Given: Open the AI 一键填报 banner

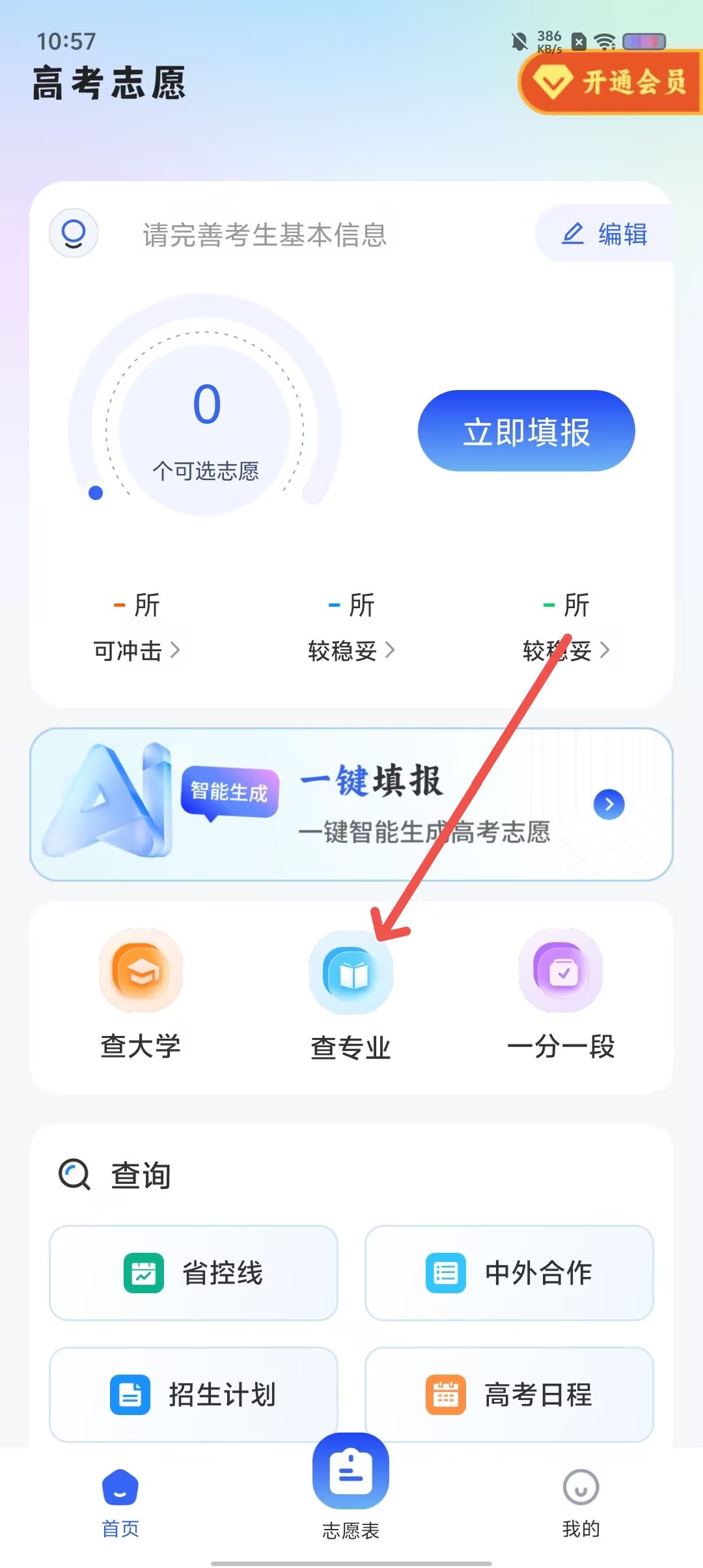Looking at the screenshot, I should click(351, 804).
